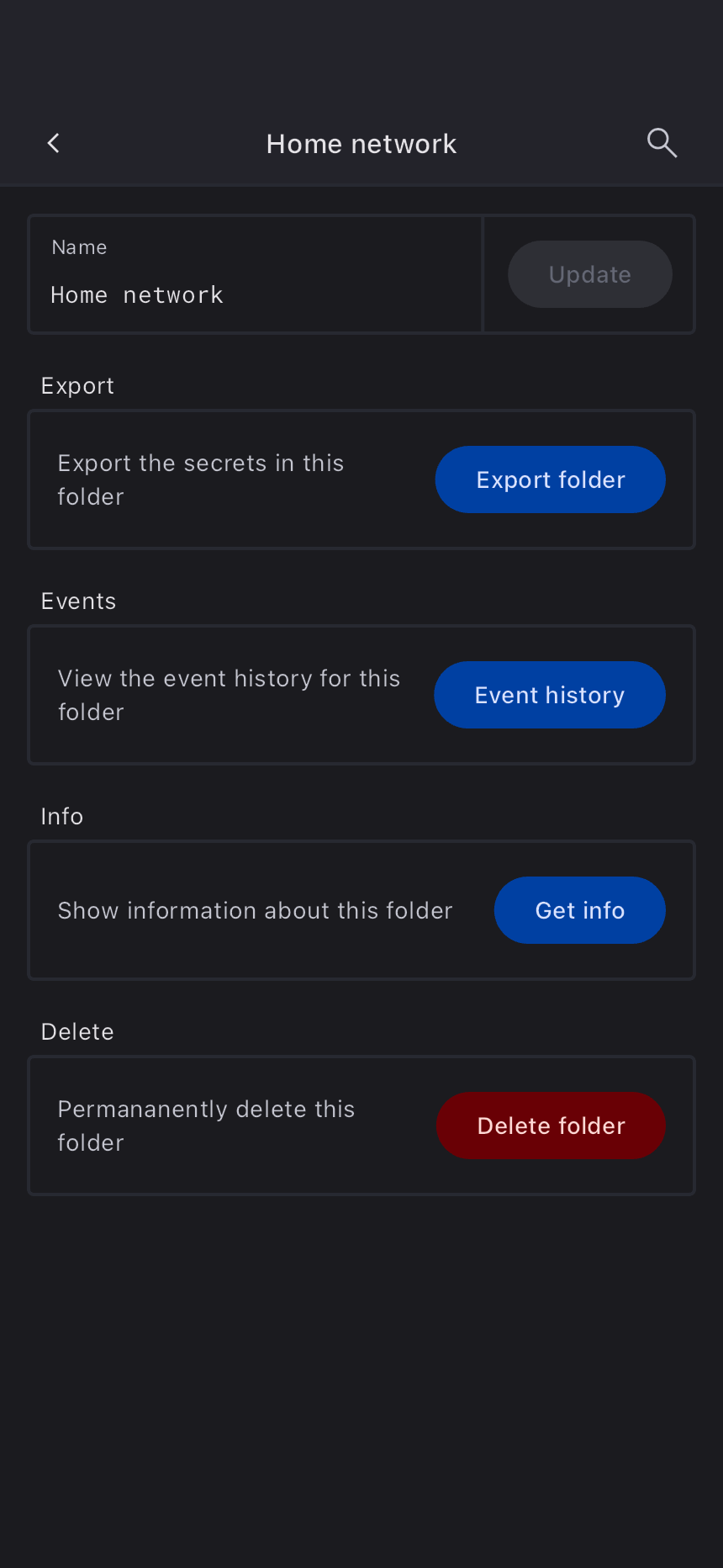Delete folder permanently
This screenshot has width=723, height=1568.
[x=551, y=1126]
